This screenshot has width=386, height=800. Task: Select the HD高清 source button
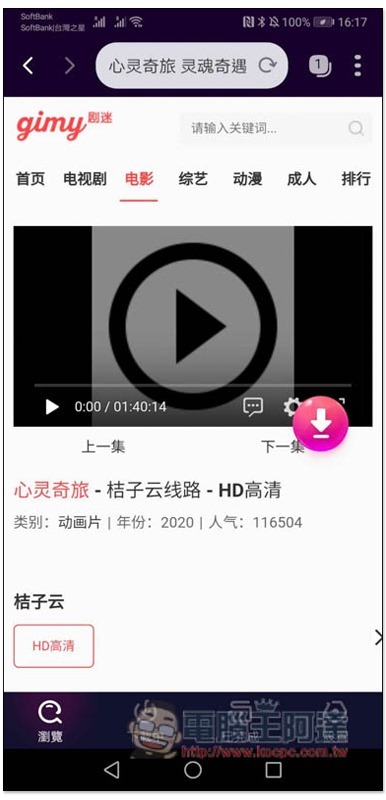point(54,646)
